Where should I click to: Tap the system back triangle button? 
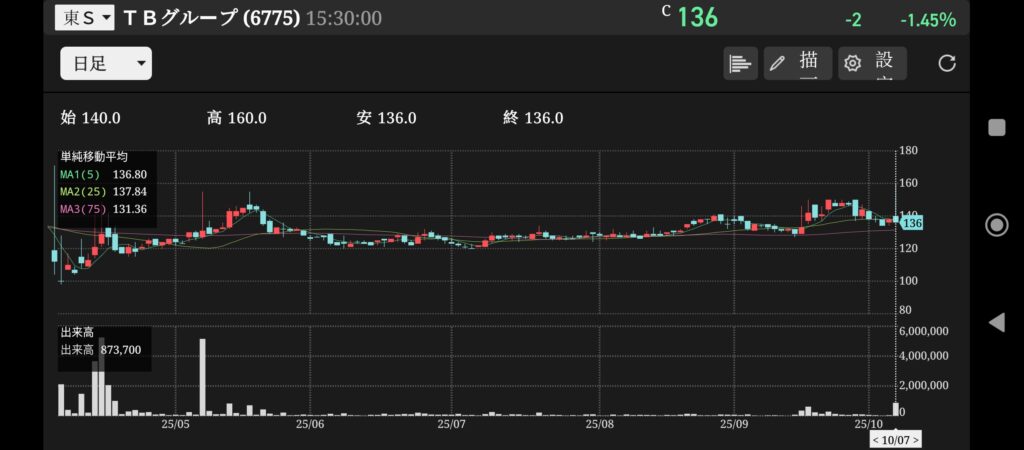(996, 322)
